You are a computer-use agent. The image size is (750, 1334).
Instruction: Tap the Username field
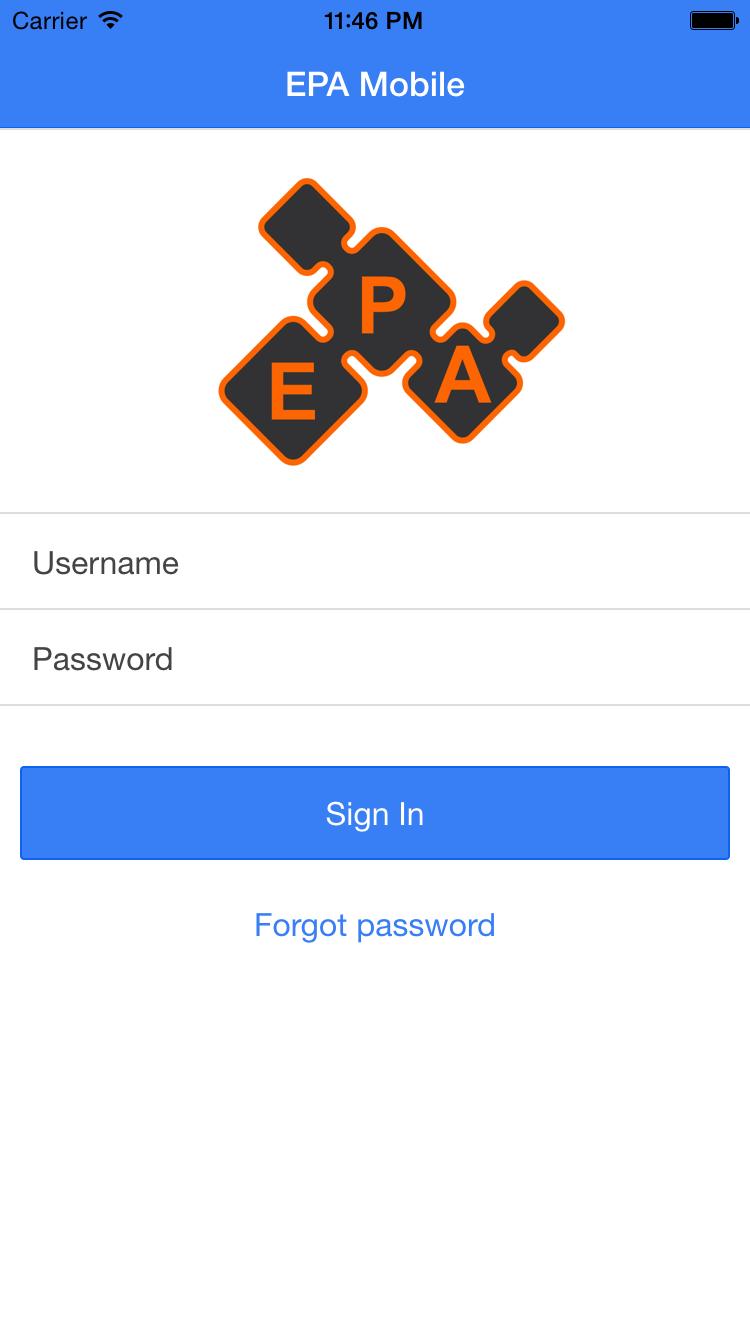[x=375, y=563]
